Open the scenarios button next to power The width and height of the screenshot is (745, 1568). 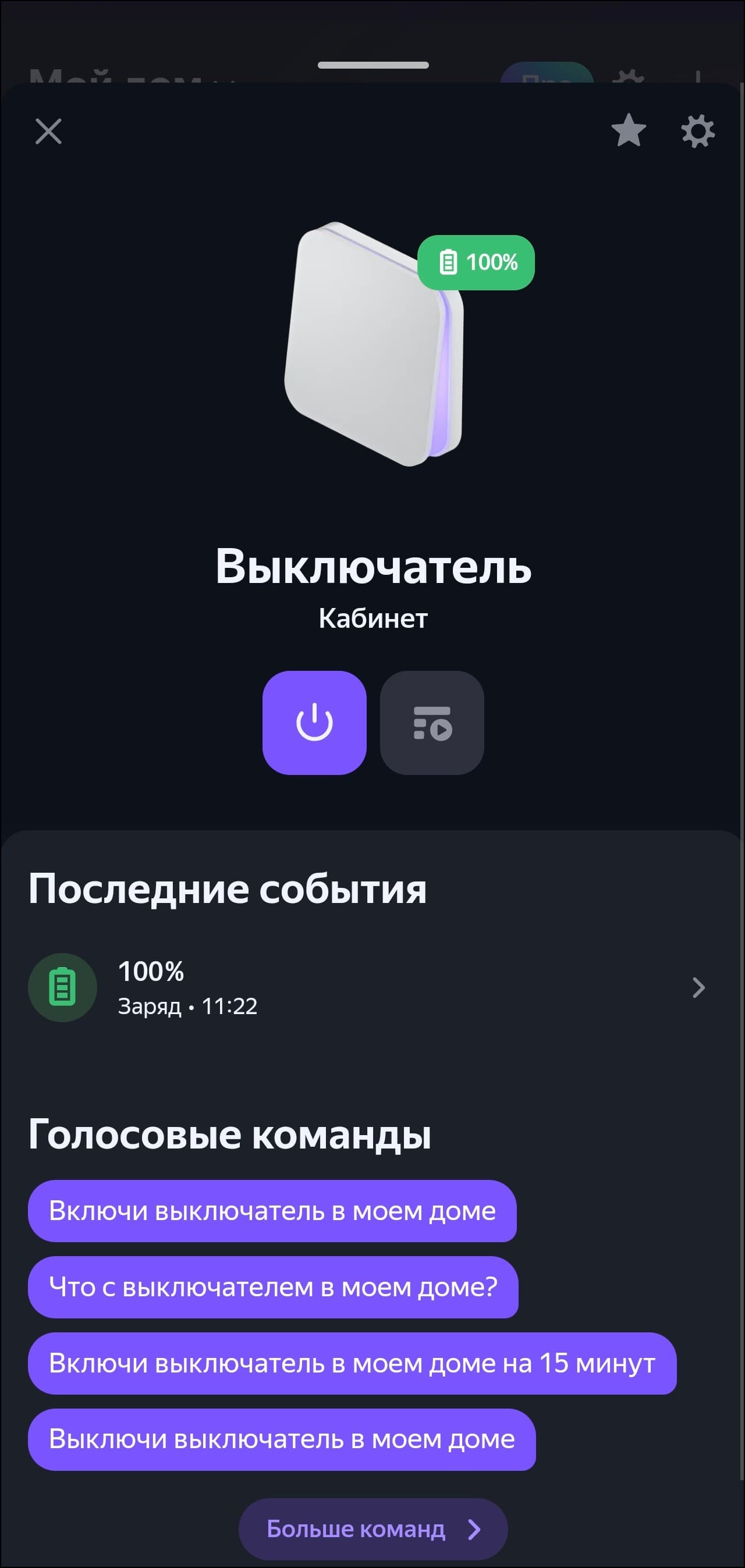click(x=432, y=723)
